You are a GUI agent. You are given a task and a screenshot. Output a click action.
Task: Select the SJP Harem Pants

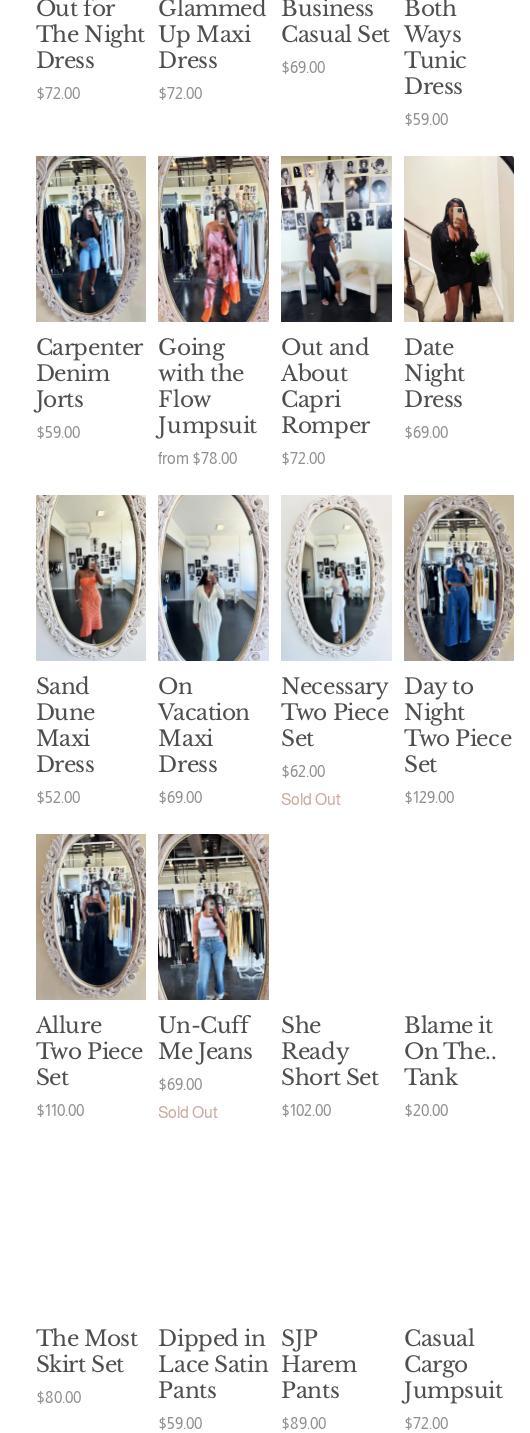click(319, 1364)
